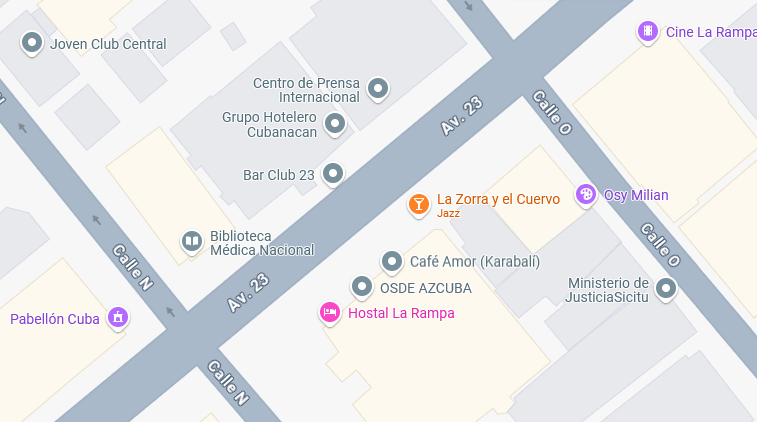Select the Bar Club 23 pin

tap(333, 174)
